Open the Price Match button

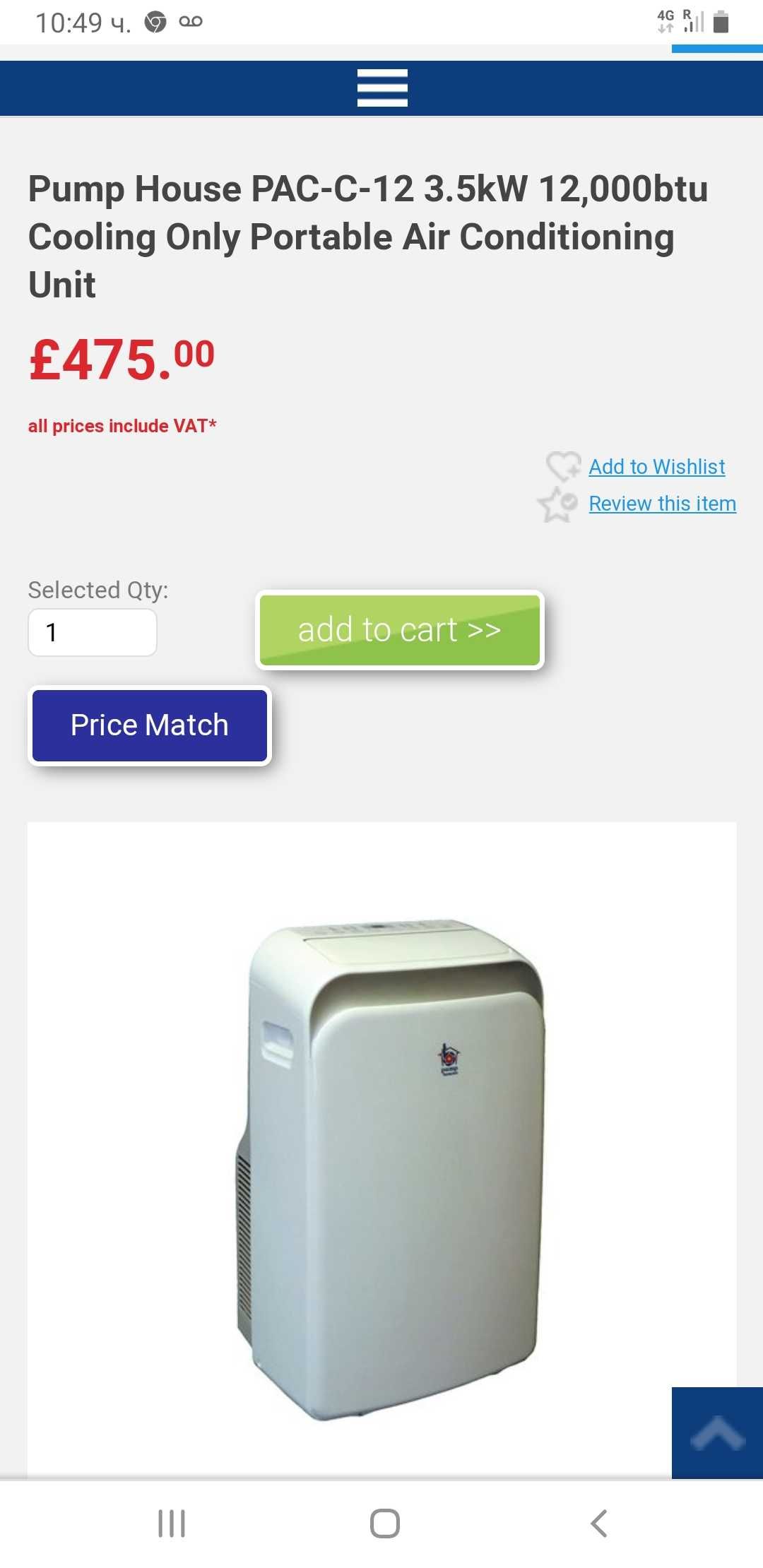150,725
